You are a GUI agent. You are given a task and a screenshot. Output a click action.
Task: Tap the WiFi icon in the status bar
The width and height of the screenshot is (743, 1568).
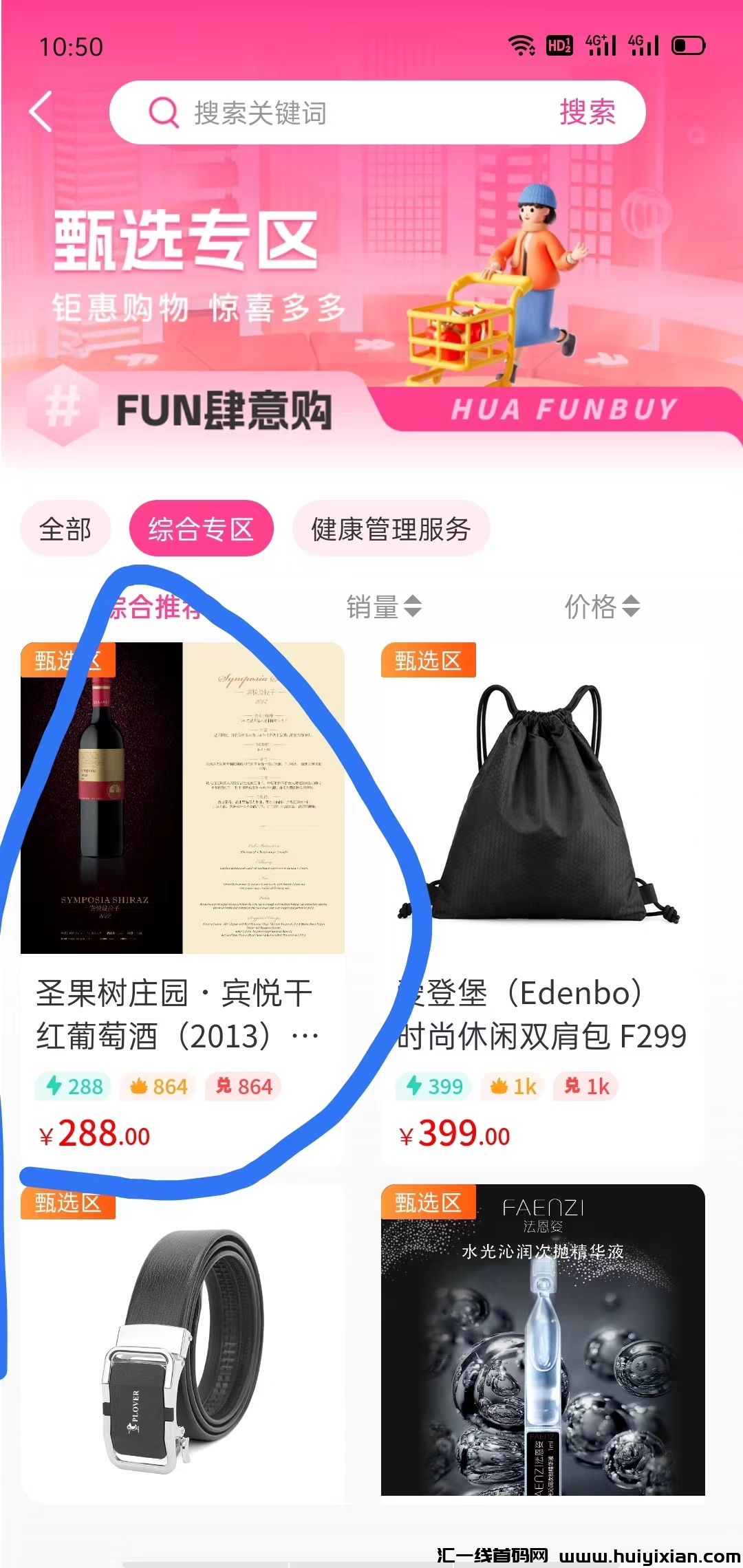(521, 44)
